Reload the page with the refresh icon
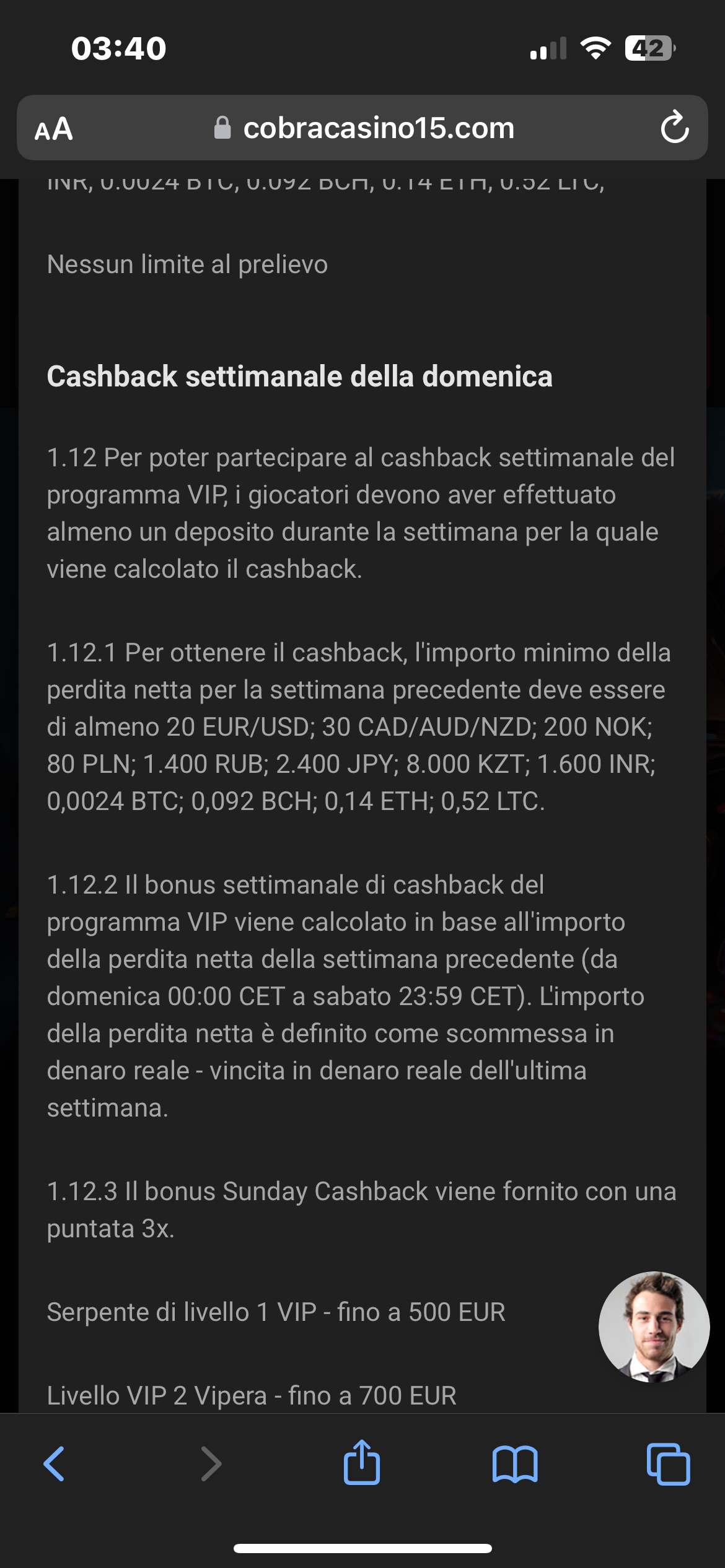 tap(674, 128)
